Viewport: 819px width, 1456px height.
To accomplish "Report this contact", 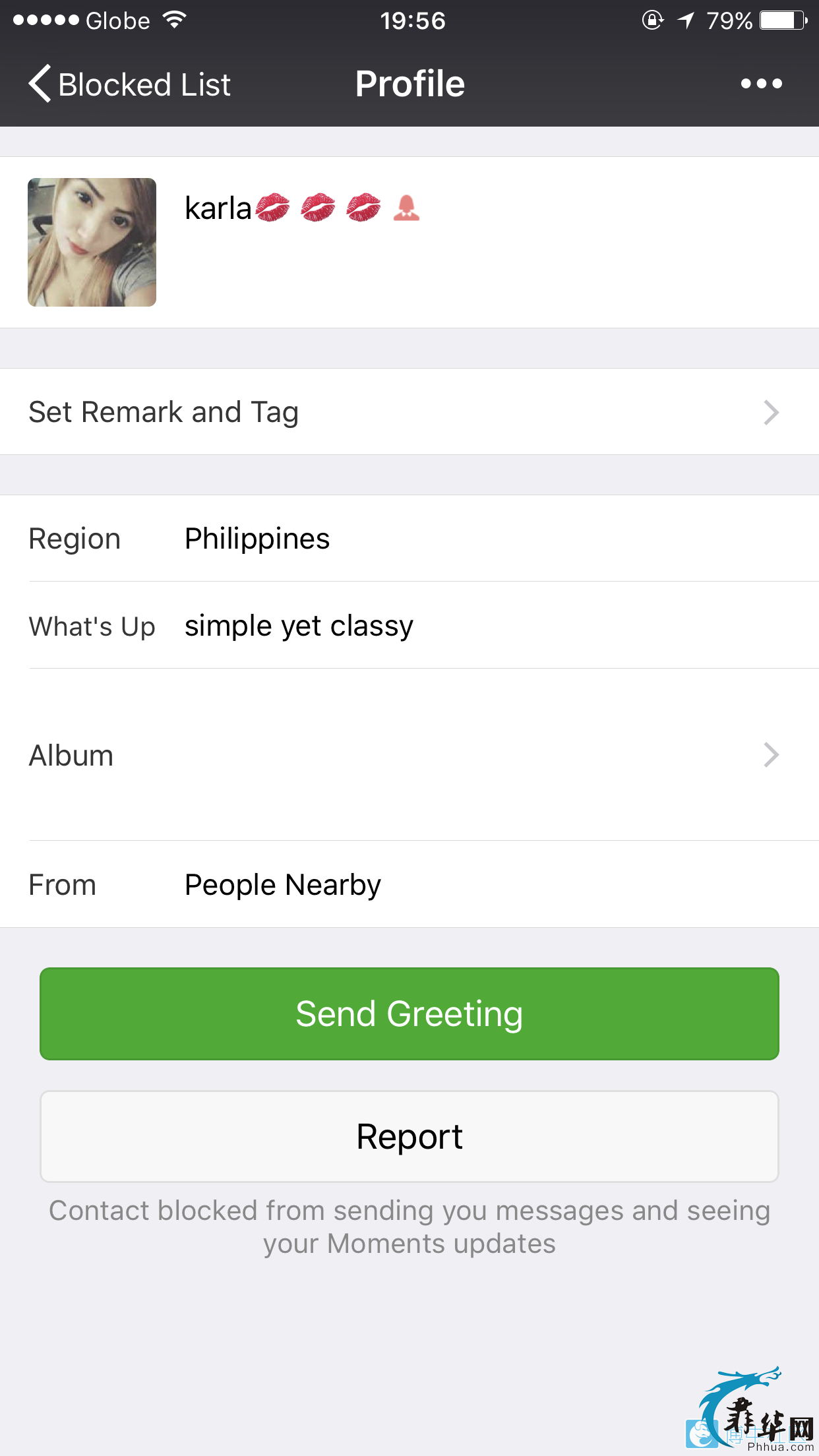I will pyautogui.click(x=409, y=1136).
